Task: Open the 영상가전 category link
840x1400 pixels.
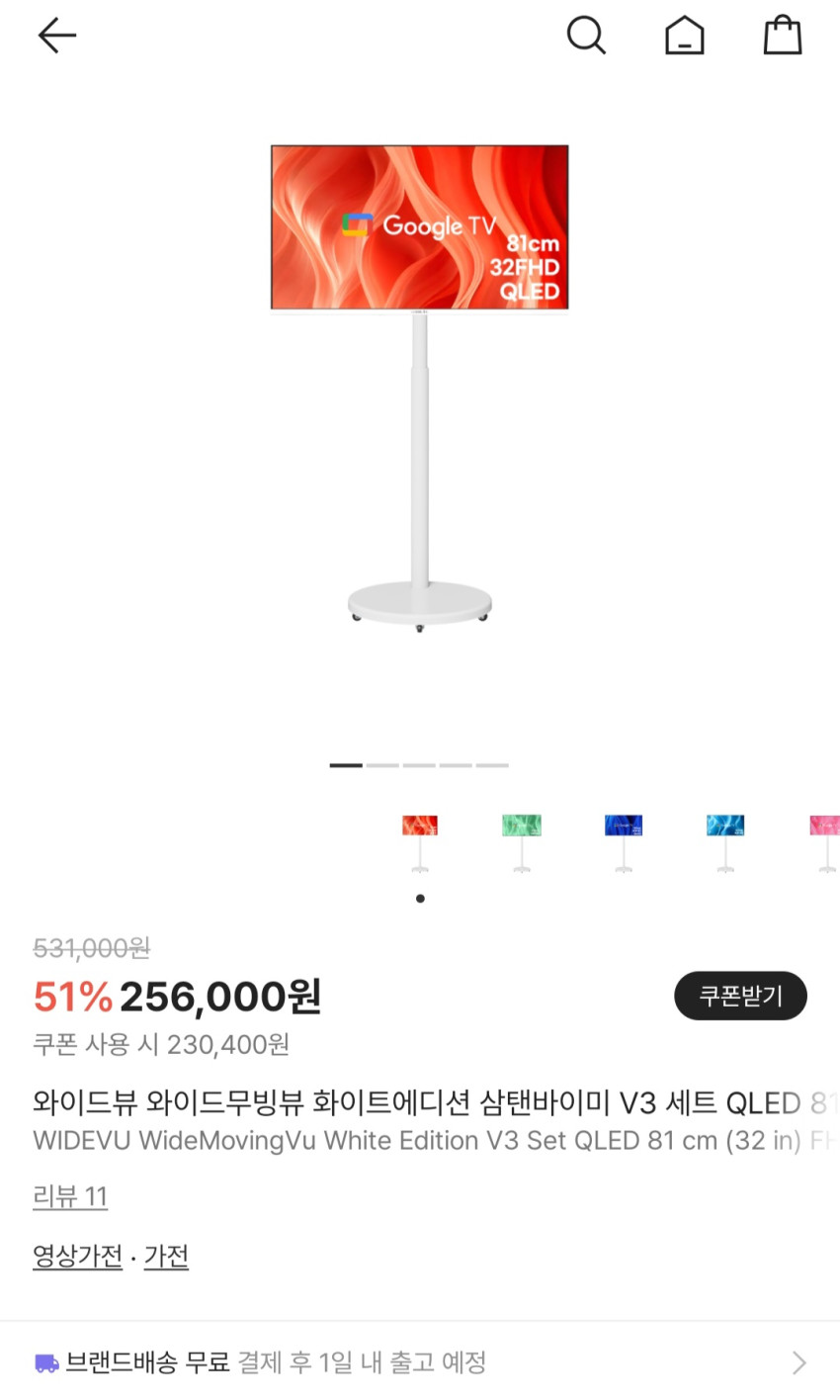Action: pos(77,1256)
